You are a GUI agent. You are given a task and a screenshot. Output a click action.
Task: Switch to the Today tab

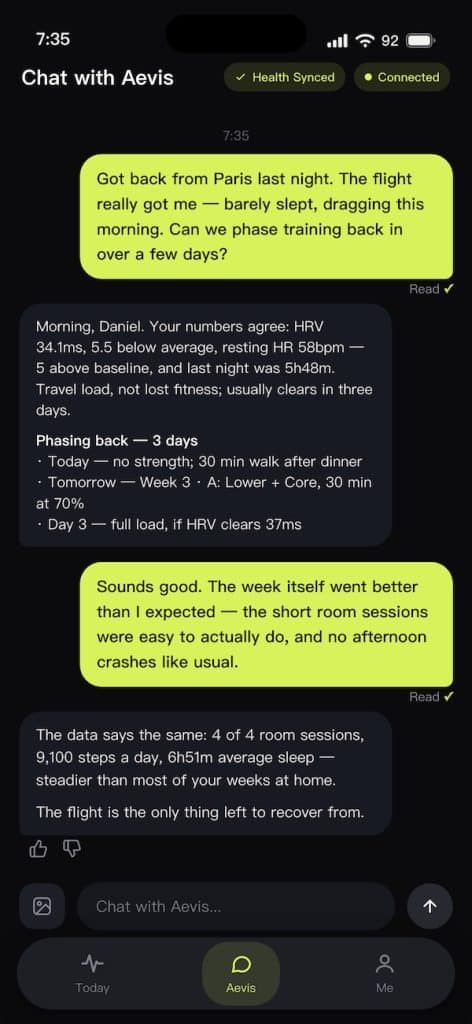click(92, 973)
